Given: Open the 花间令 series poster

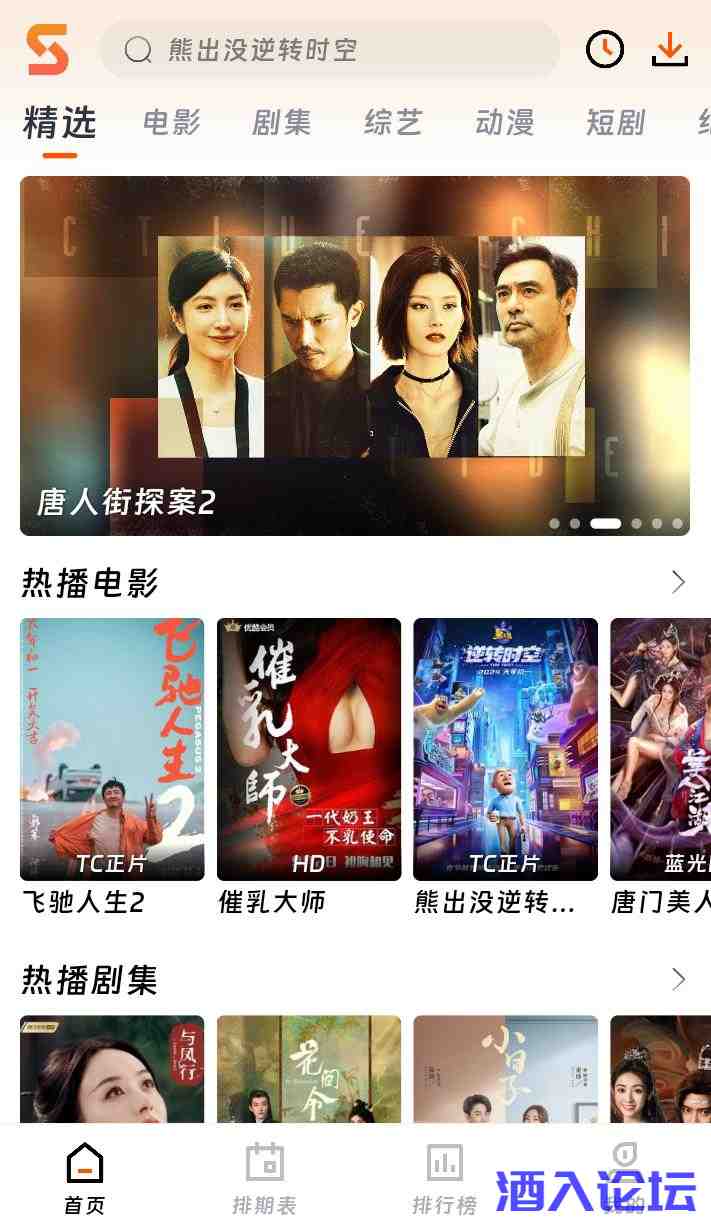Looking at the screenshot, I should pos(309,1068).
